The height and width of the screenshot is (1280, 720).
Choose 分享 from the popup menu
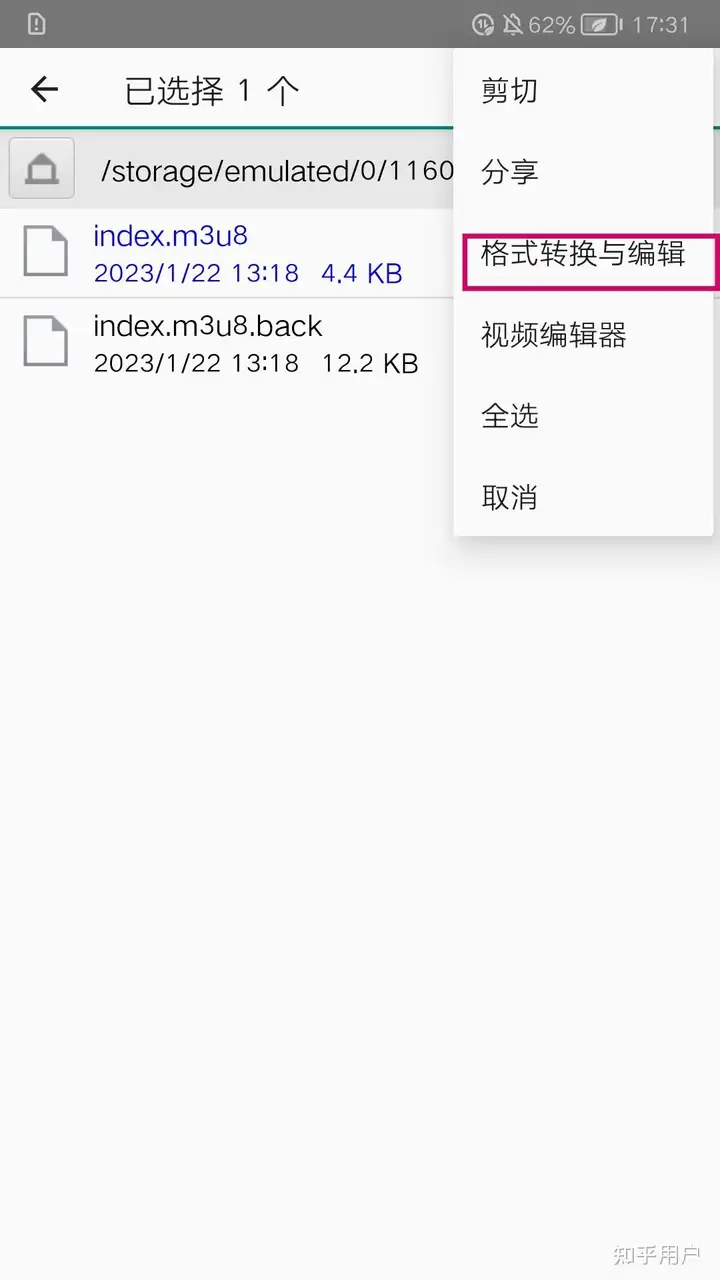(x=583, y=172)
